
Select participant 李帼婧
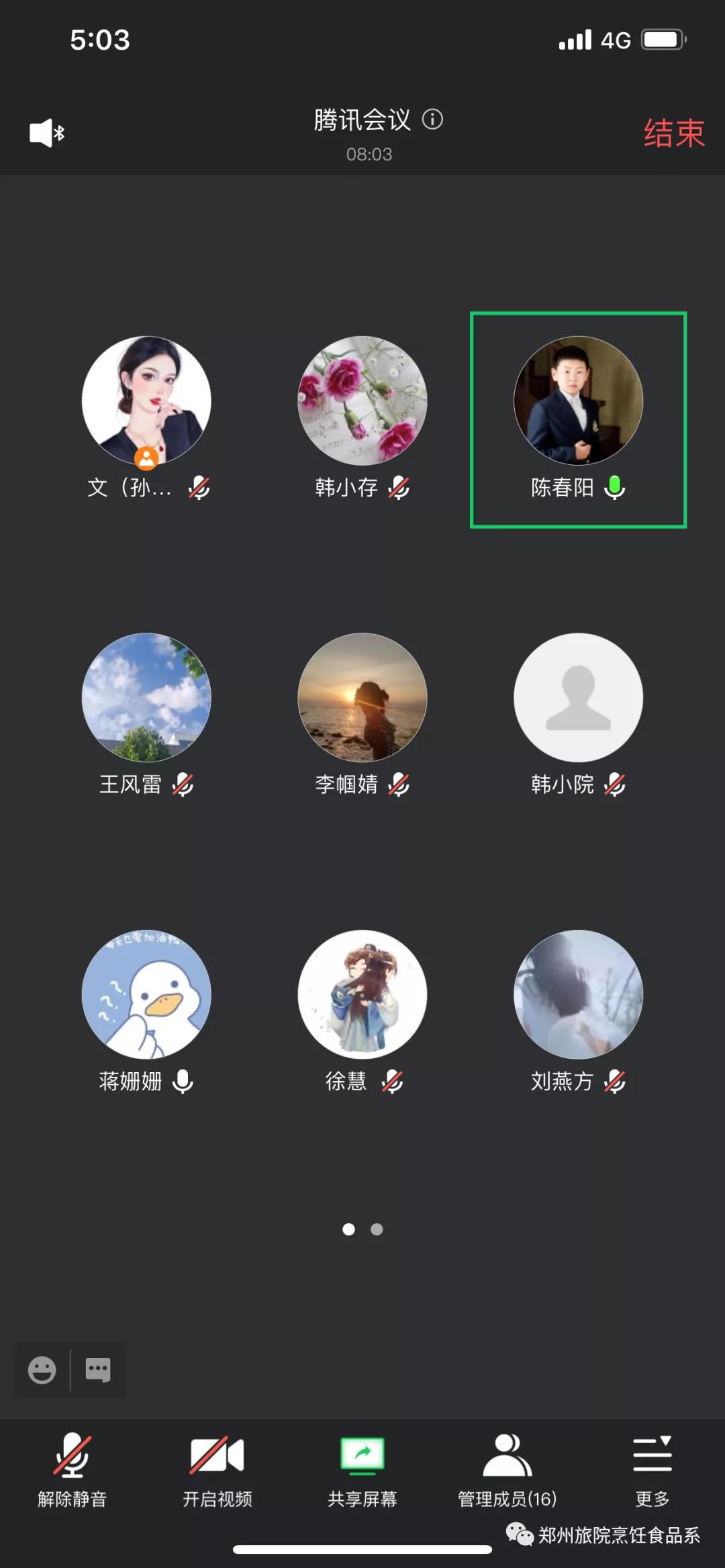pyautogui.click(x=362, y=698)
